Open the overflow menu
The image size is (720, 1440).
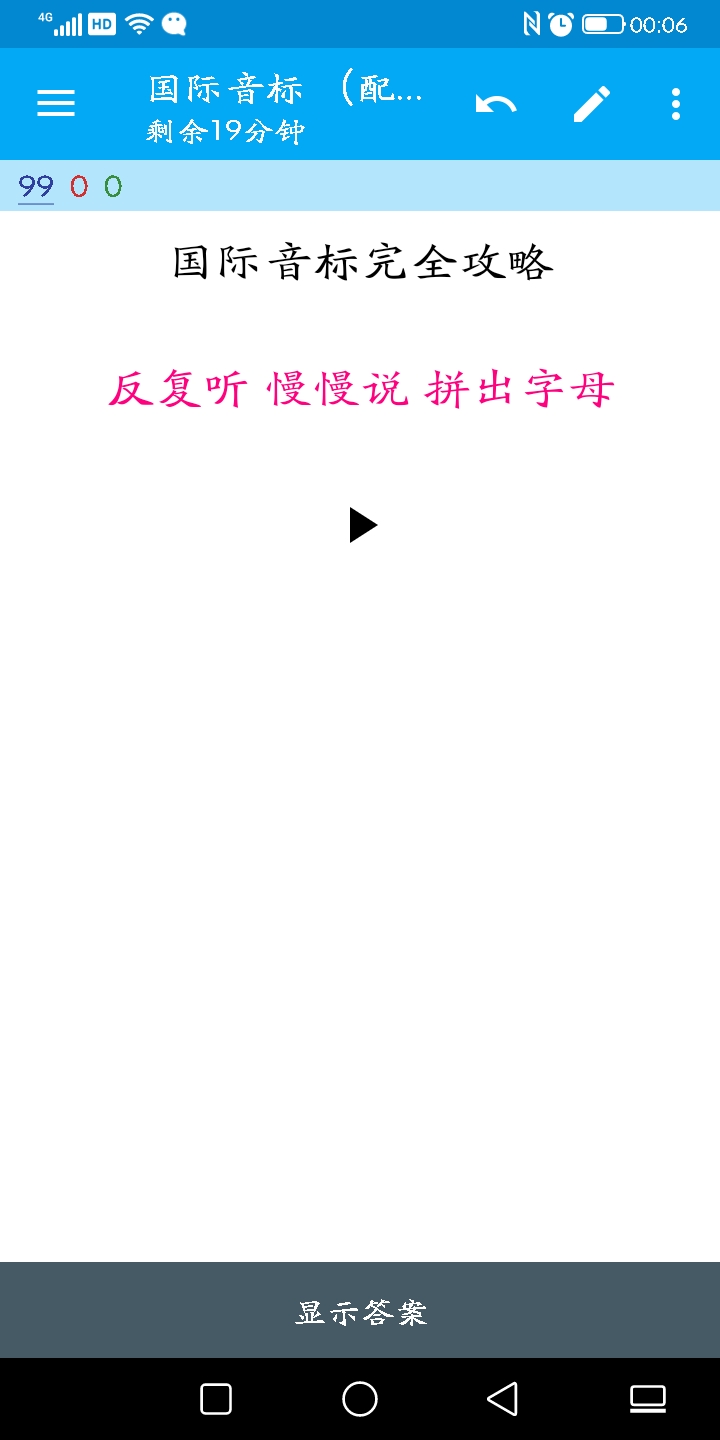pos(676,104)
